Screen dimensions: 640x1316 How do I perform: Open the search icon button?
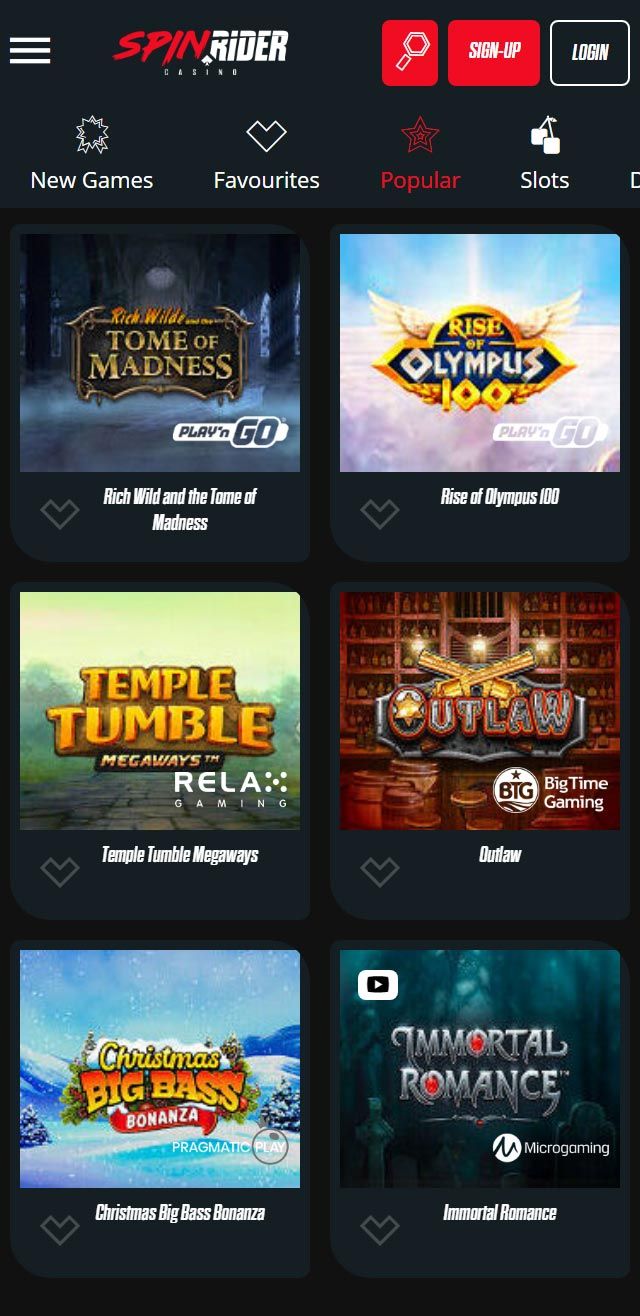410,53
